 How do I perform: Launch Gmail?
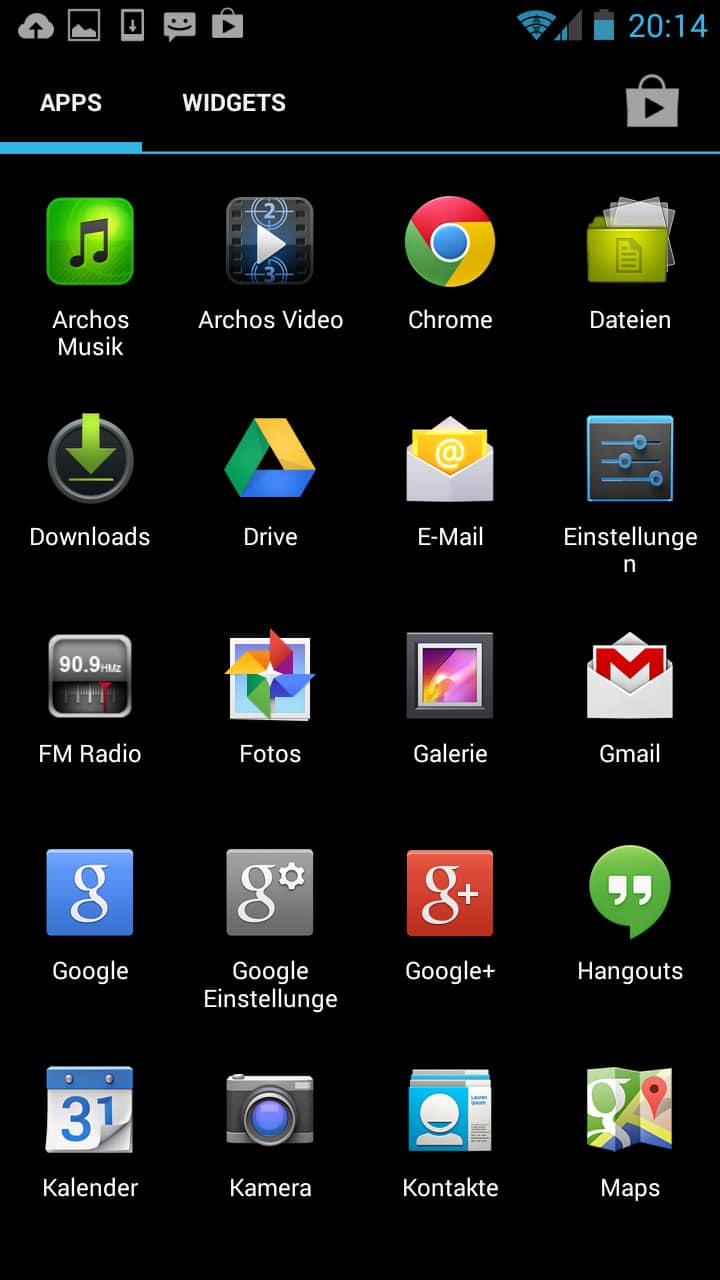pos(630,676)
